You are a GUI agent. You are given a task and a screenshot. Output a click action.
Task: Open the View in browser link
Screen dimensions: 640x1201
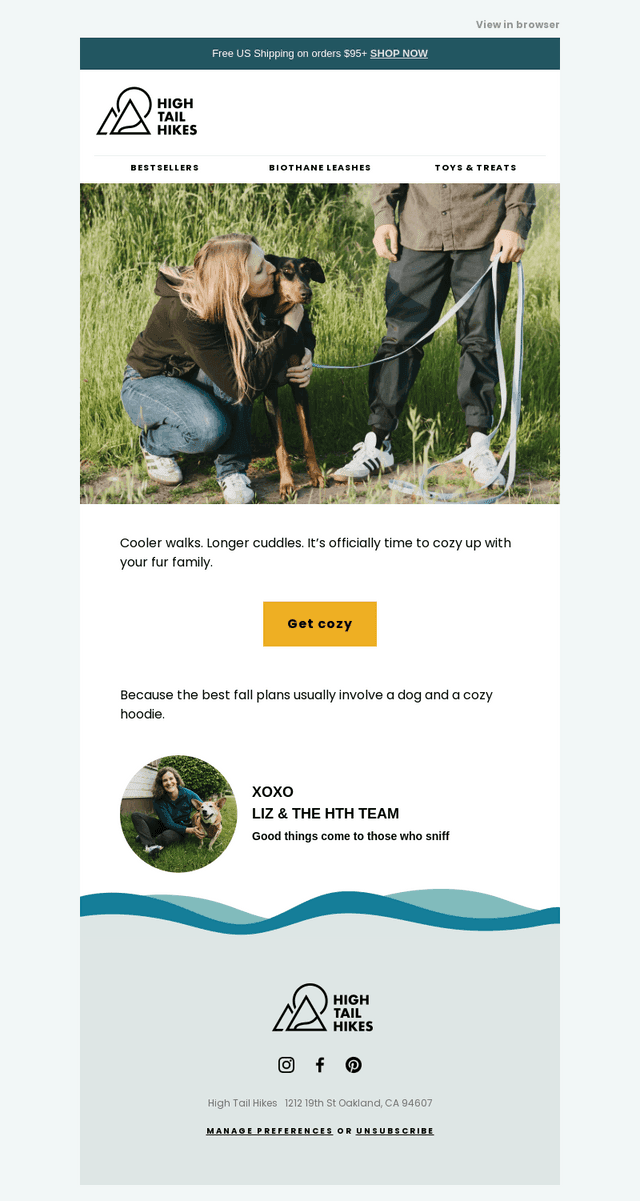[x=517, y=24]
